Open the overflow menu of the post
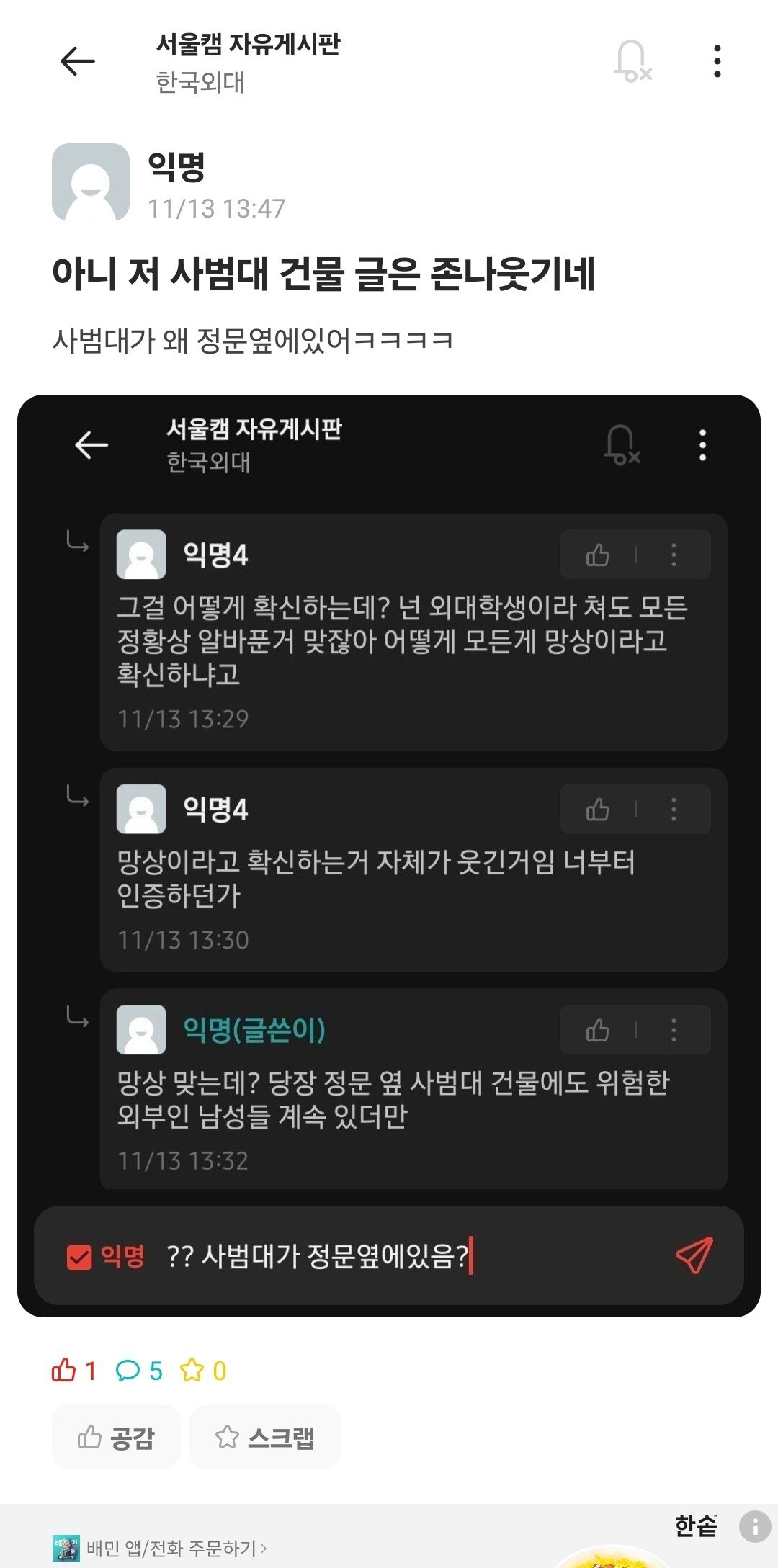Viewport: 778px width, 1568px height. pyautogui.click(x=717, y=61)
